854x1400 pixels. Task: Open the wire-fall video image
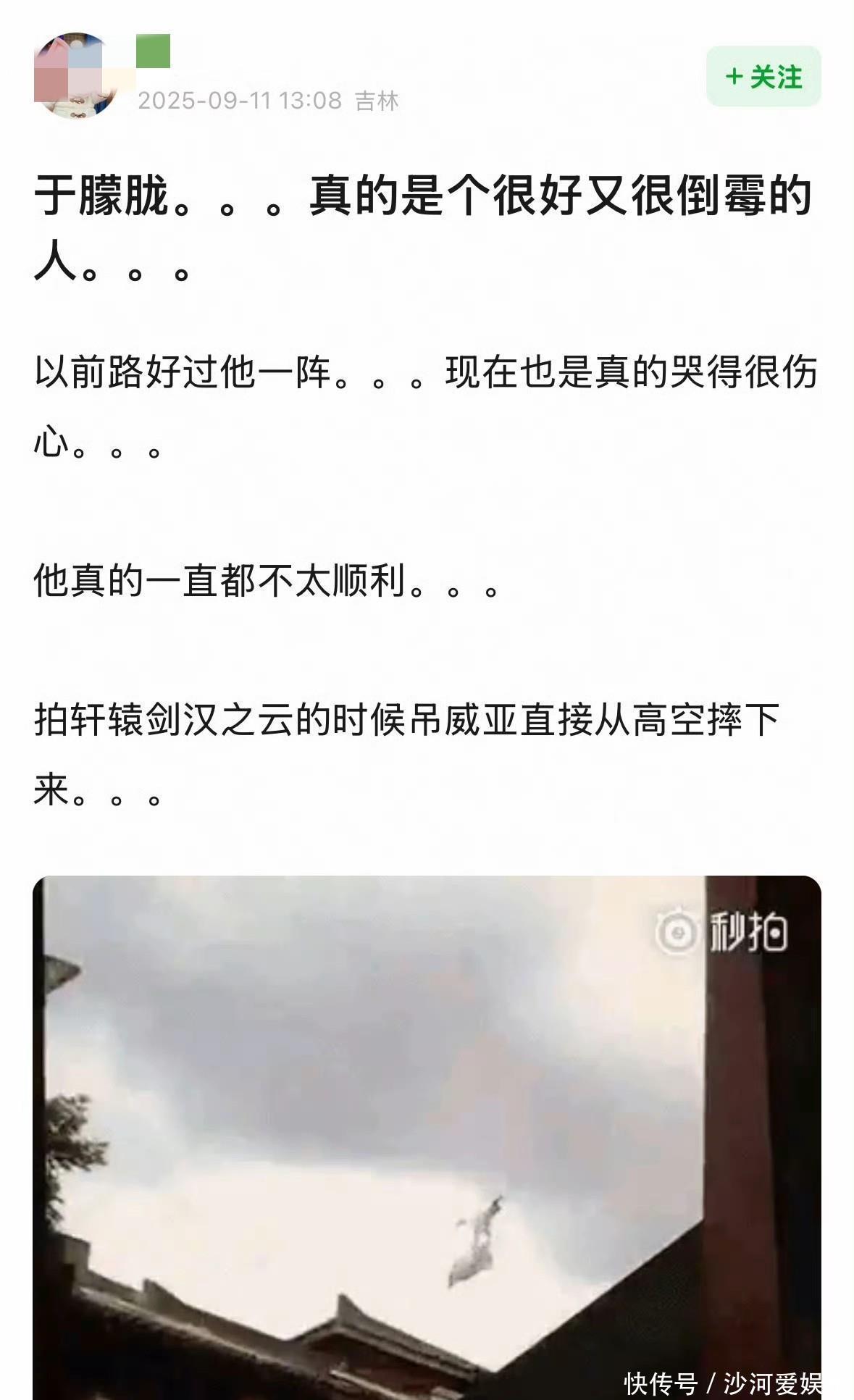point(426,1137)
